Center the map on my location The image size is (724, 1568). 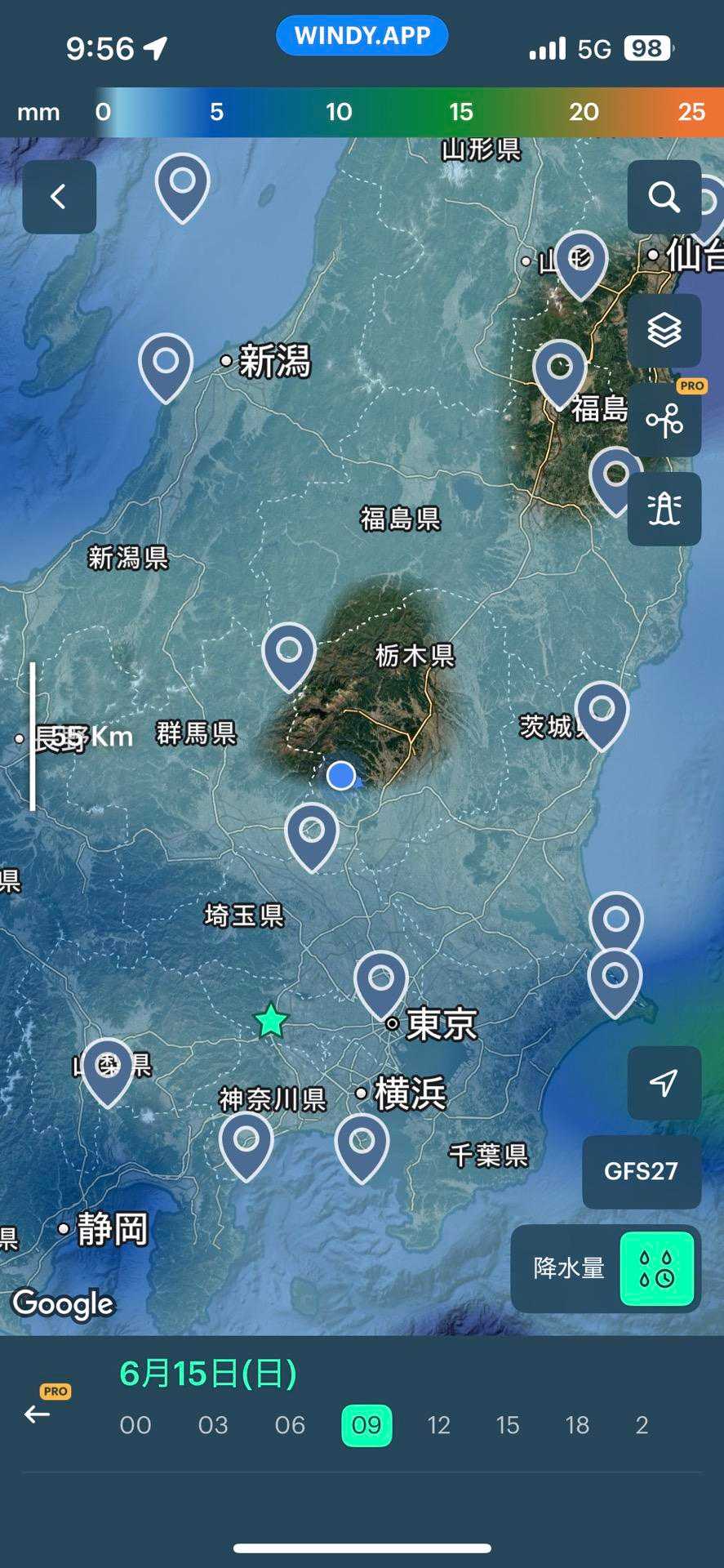coord(664,1082)
